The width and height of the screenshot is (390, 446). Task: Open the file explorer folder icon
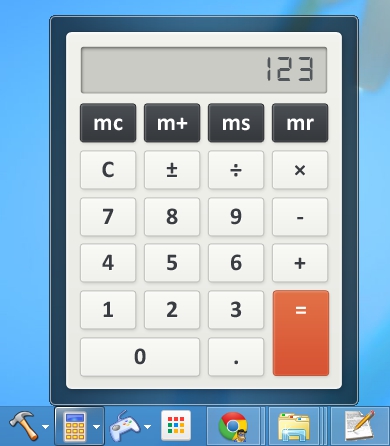[x=294, y=427]
